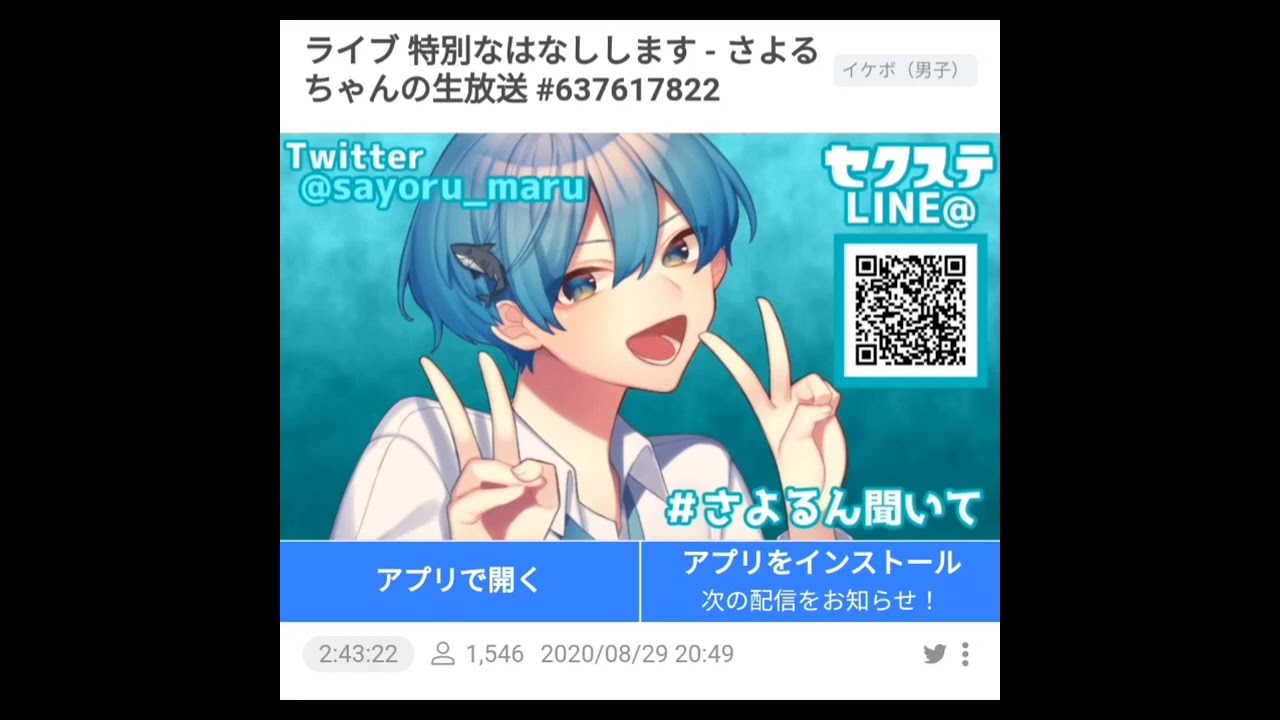Tap アプリをインストール to install the app
Screen dimensions: 1280x720
(x=820, y=581)
